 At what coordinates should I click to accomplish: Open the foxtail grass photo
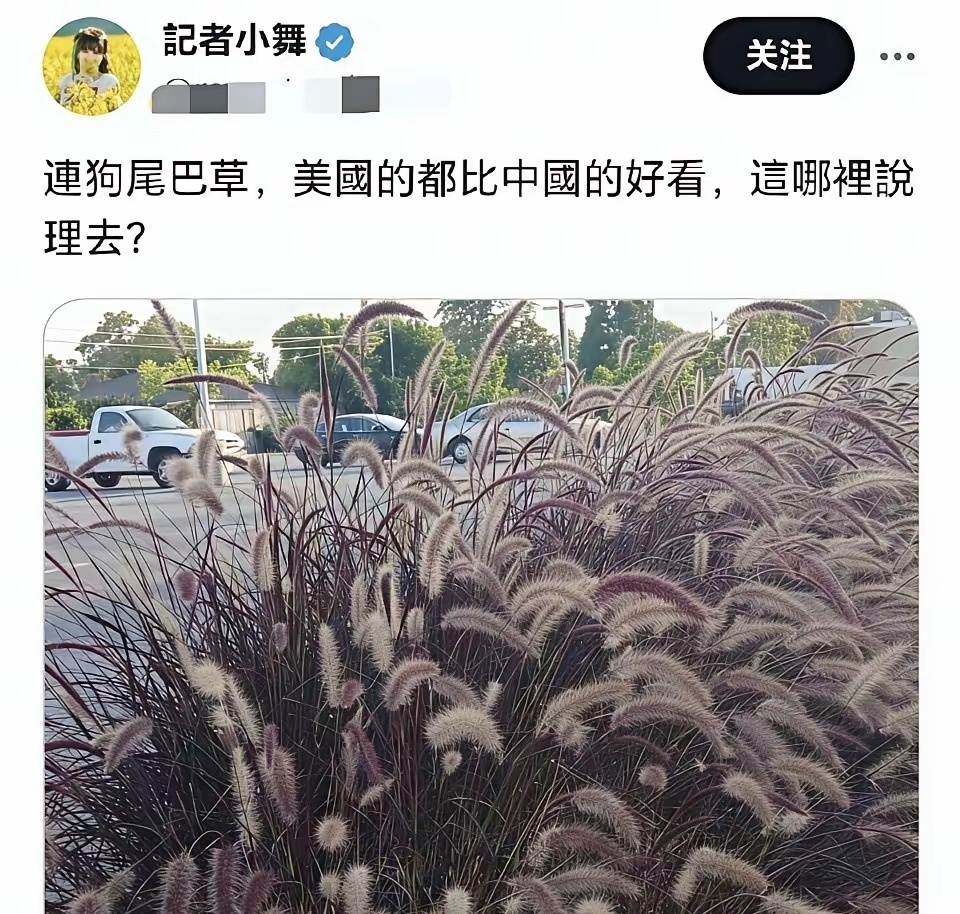[x=480, y=606]
